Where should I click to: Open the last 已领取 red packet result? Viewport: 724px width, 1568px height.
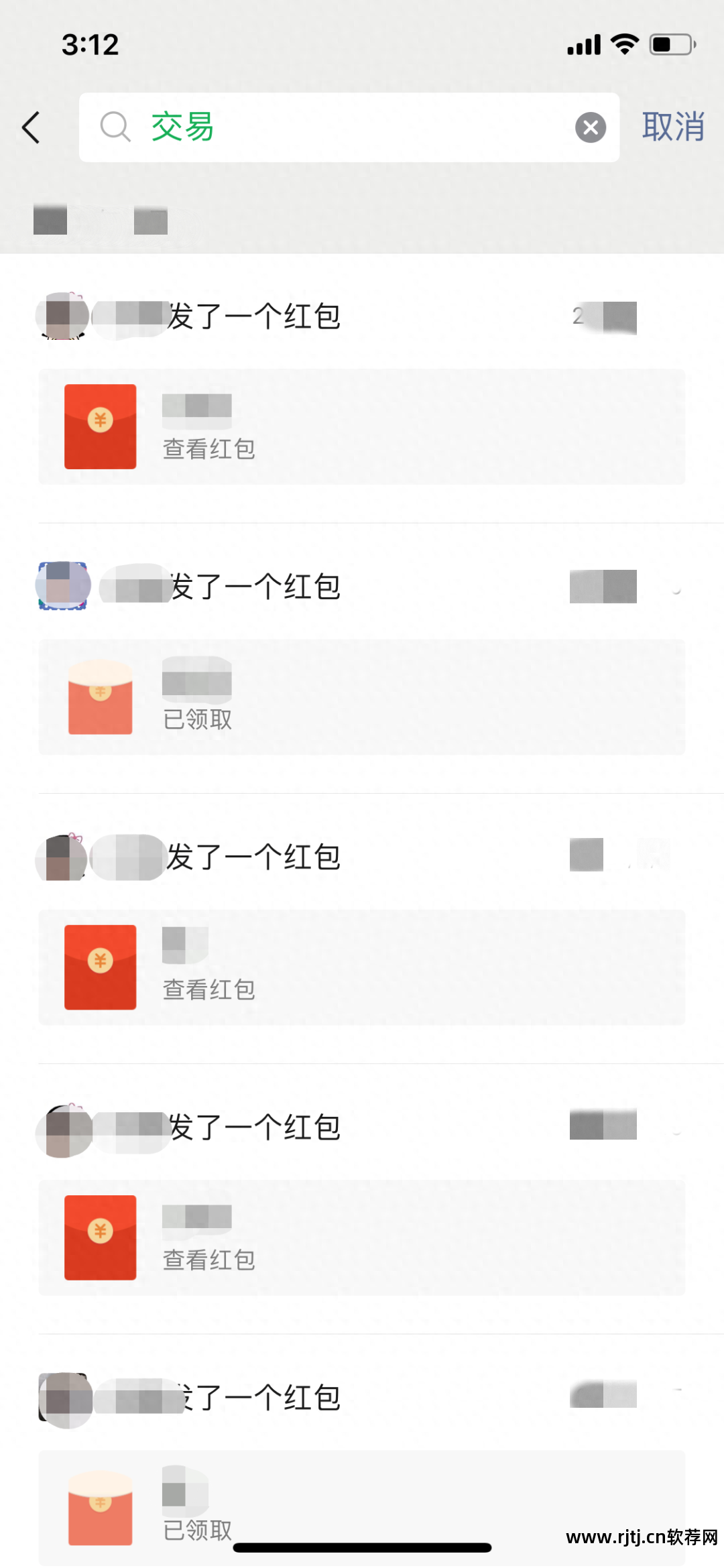click(x=362, y=1507)
